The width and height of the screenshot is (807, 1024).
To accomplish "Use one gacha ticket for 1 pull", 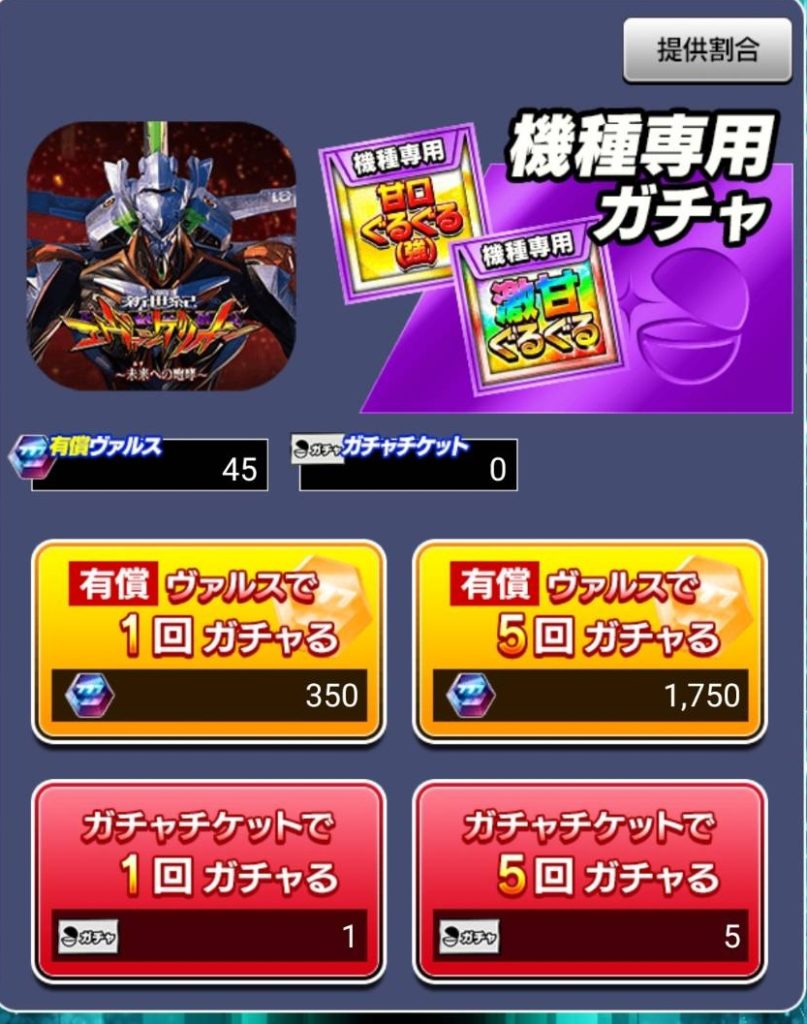I will [208, 881].
